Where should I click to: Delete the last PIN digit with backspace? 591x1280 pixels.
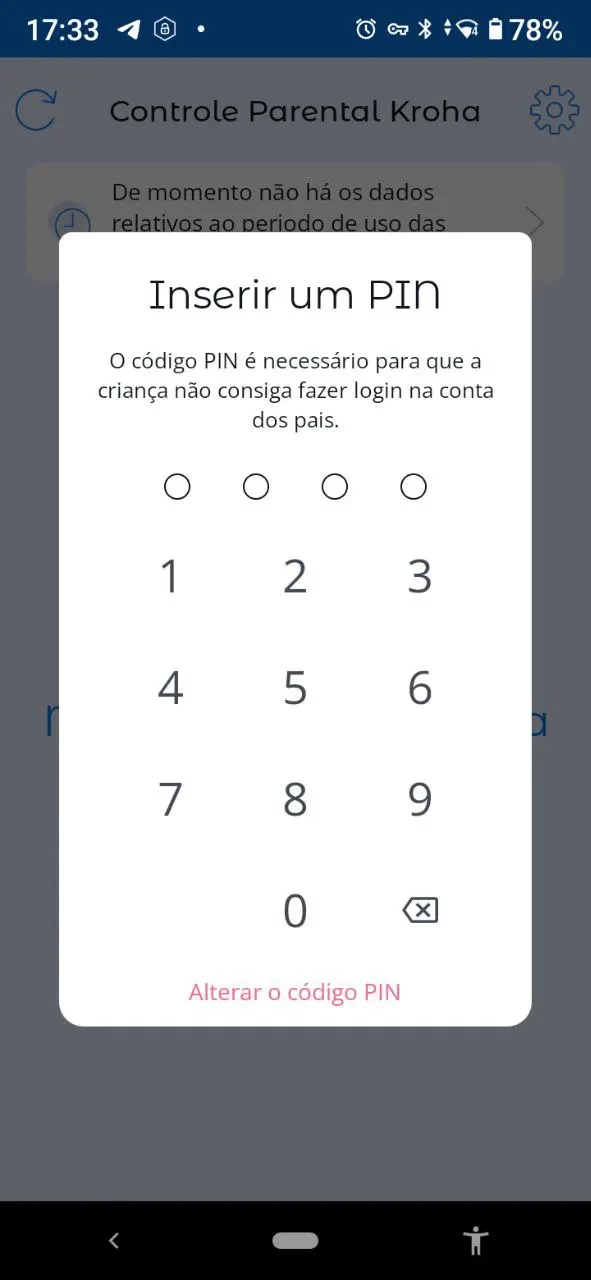(420, 910)
